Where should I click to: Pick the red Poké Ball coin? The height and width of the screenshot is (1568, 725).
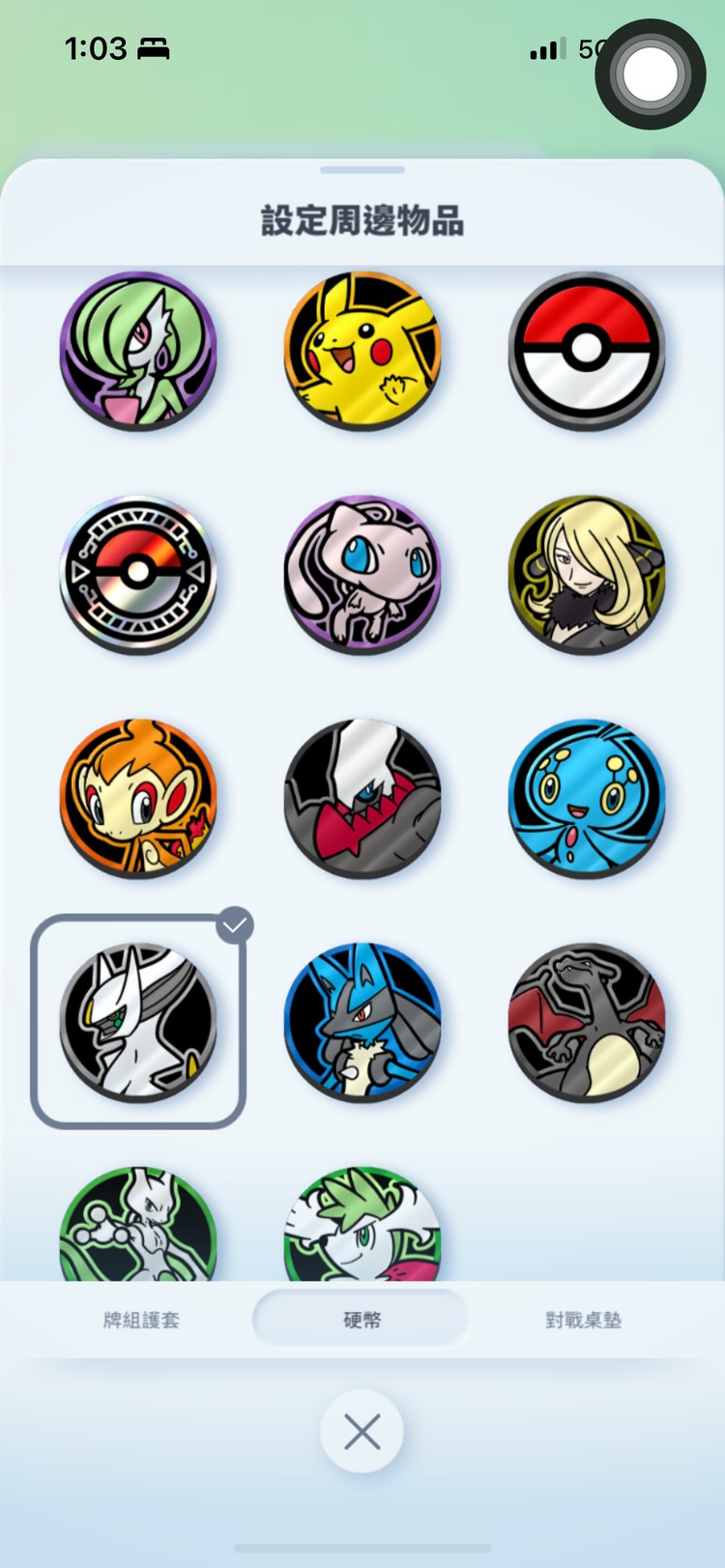pos(586,350)
